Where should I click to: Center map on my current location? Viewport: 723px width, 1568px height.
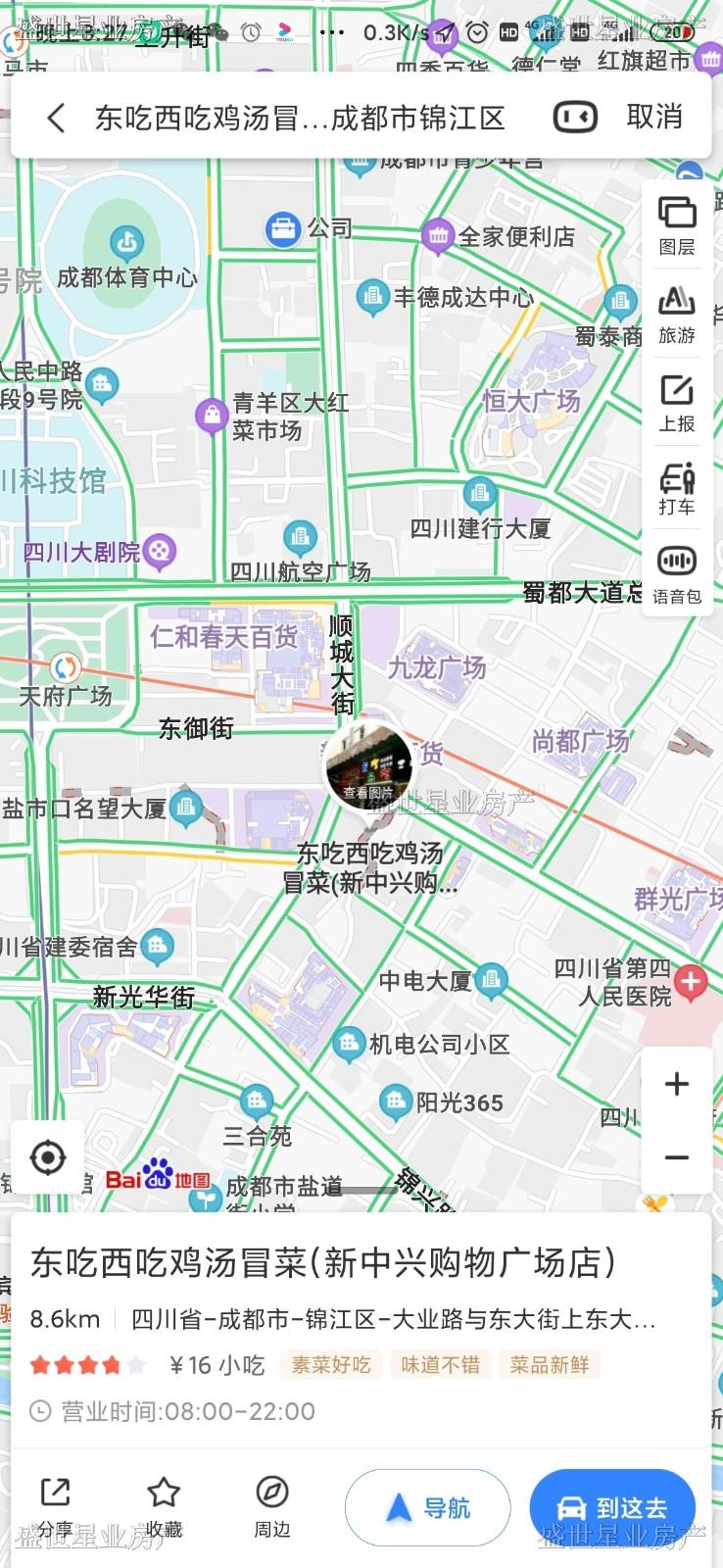pos(48,1157)
